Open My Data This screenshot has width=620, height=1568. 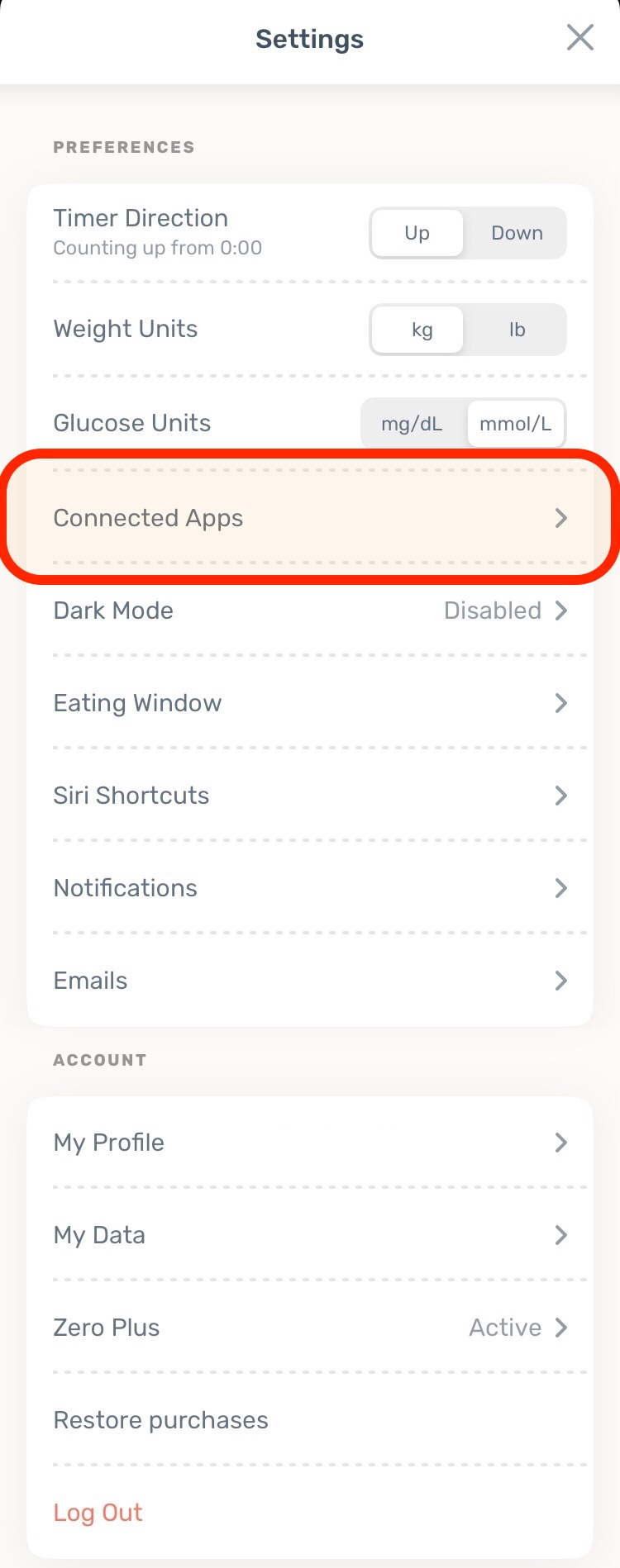point(309,1235)
